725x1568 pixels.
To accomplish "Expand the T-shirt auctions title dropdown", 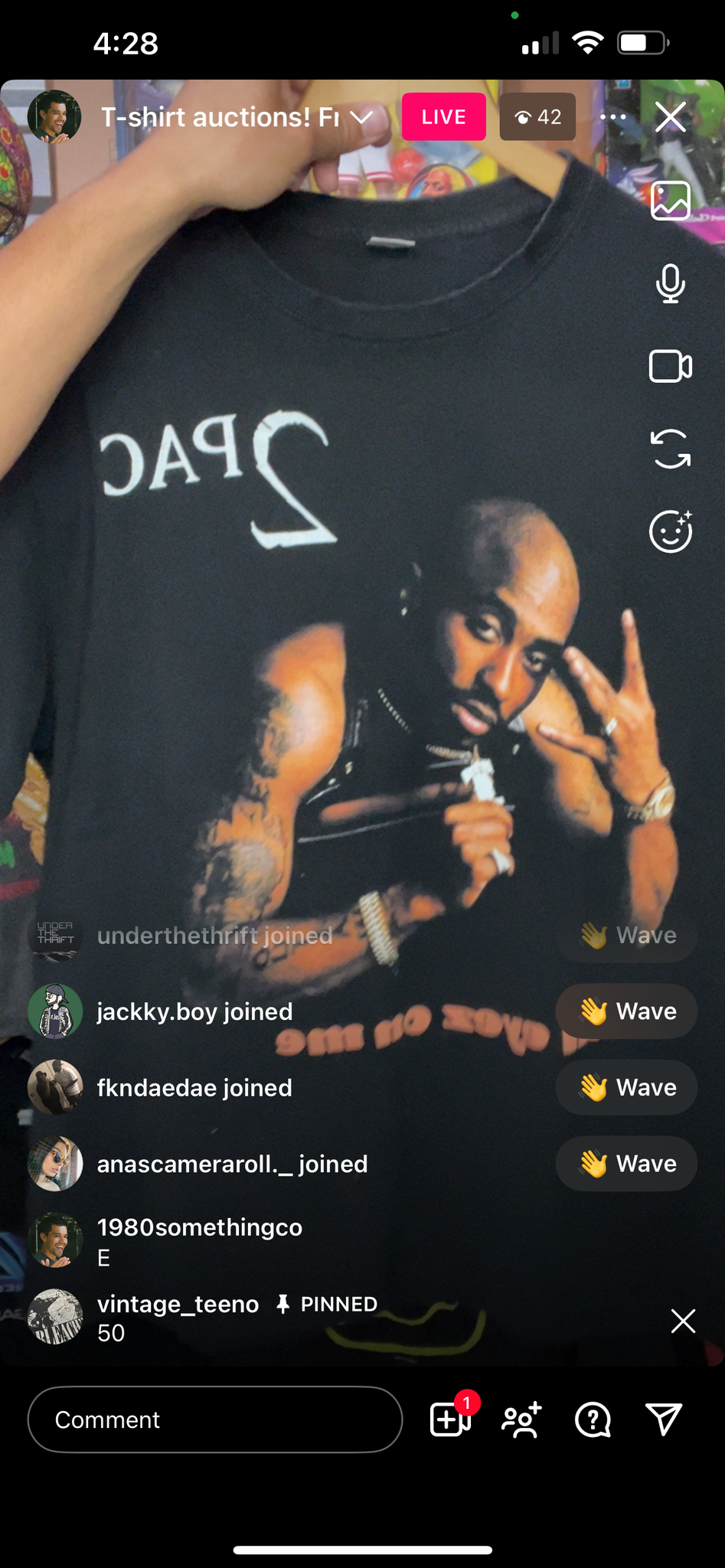I will click(361, 117).
